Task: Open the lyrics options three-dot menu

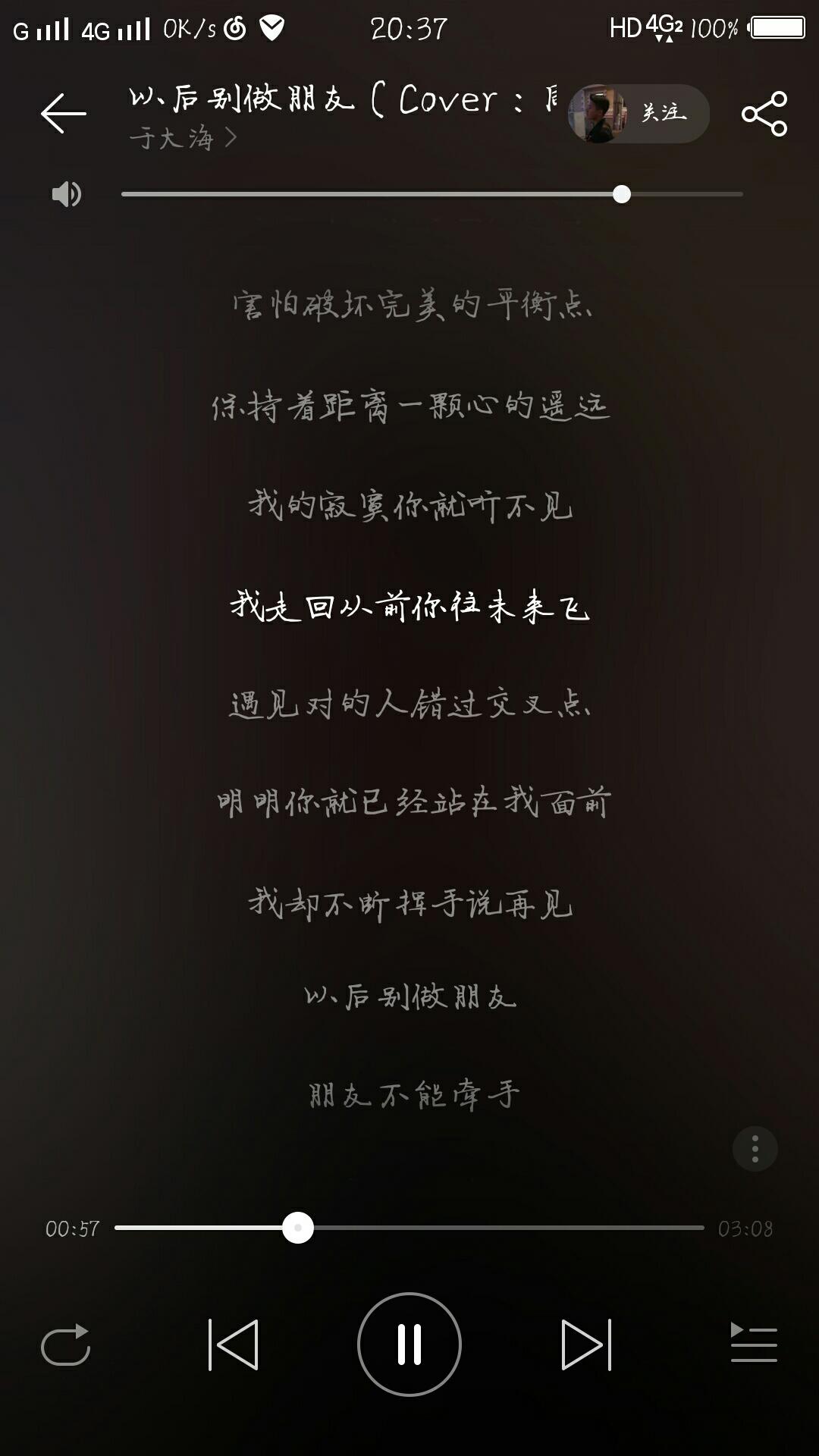Action: tap(755, 1149)
